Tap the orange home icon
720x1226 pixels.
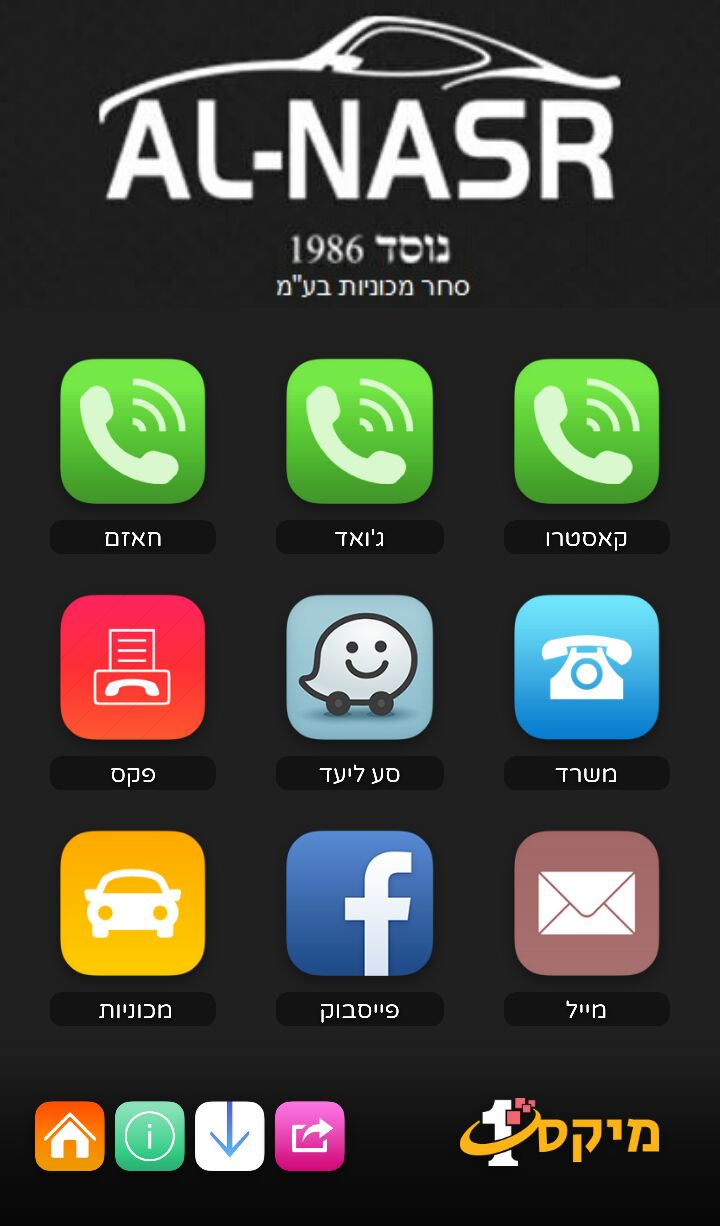(x=70, y=1136)
